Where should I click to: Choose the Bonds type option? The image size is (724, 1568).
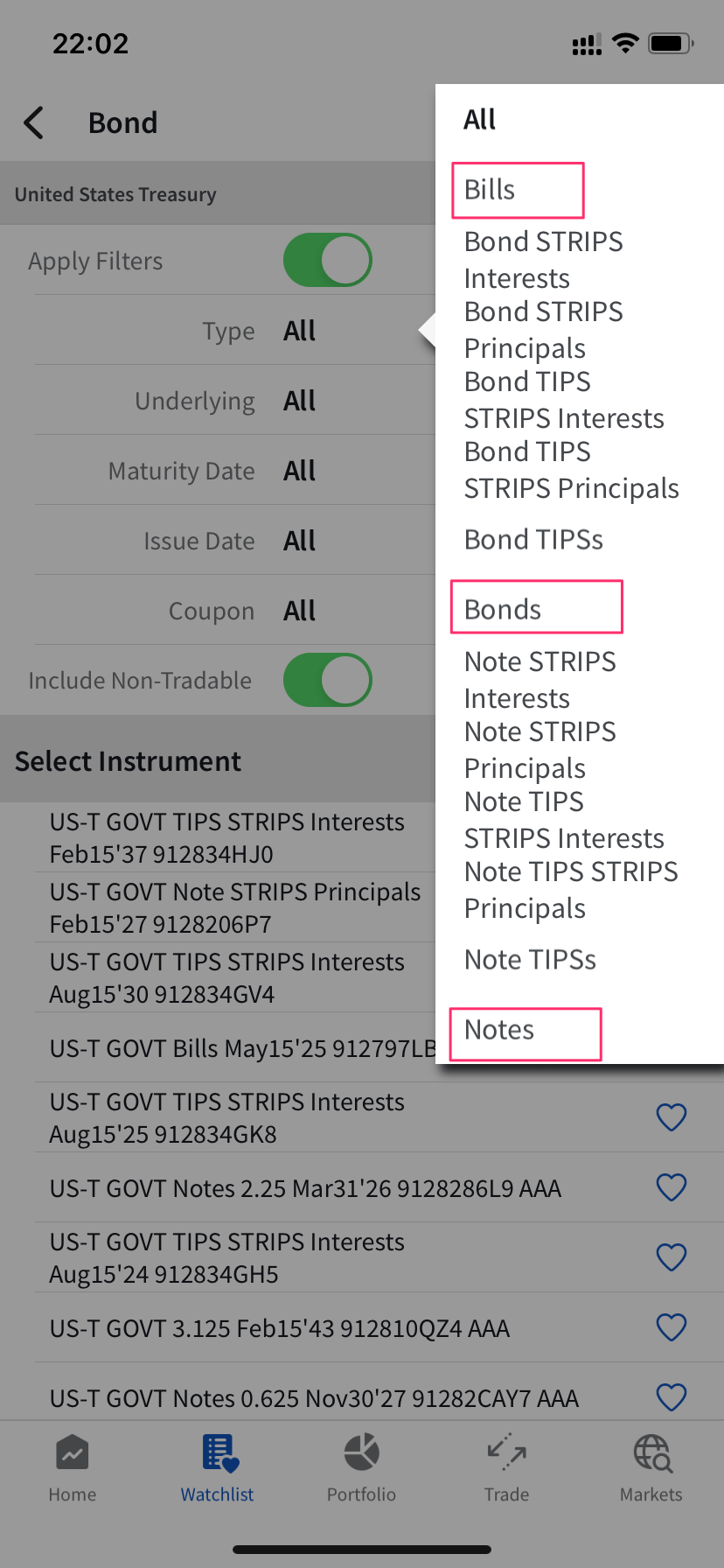(503, 609)
